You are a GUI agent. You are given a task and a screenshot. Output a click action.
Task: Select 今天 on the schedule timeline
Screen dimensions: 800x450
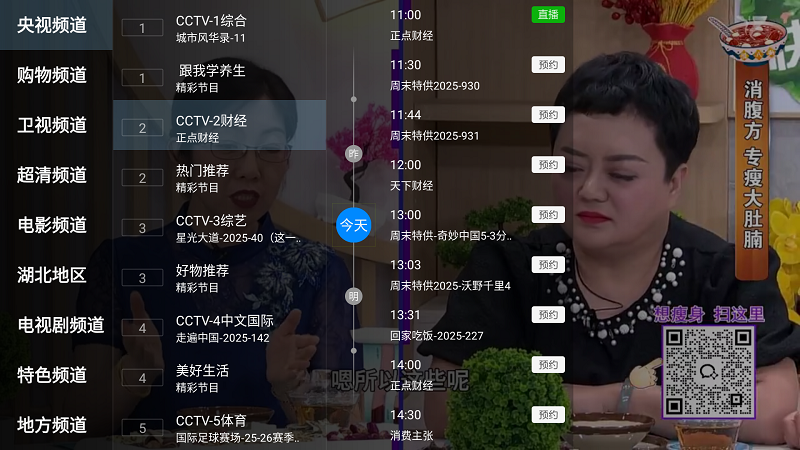(x=353, y=225)
